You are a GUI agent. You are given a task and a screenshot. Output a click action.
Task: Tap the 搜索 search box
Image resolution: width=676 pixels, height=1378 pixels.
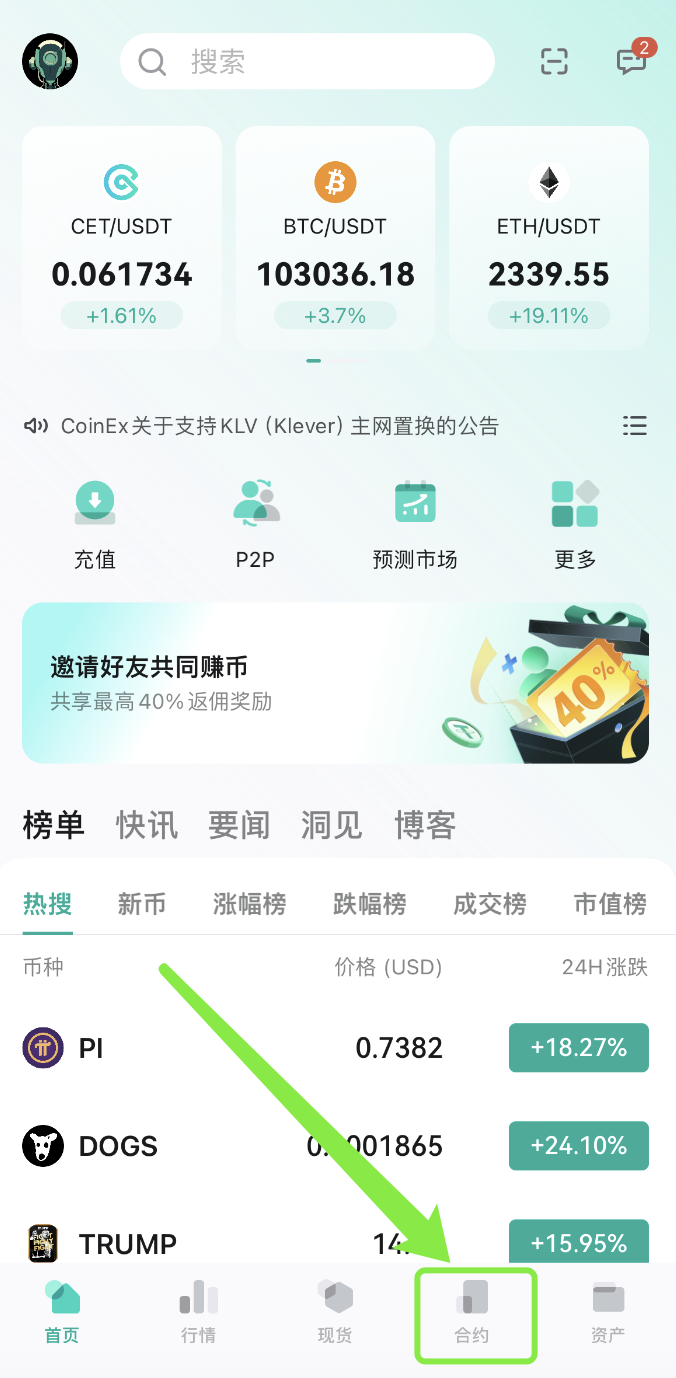point(307,62)
